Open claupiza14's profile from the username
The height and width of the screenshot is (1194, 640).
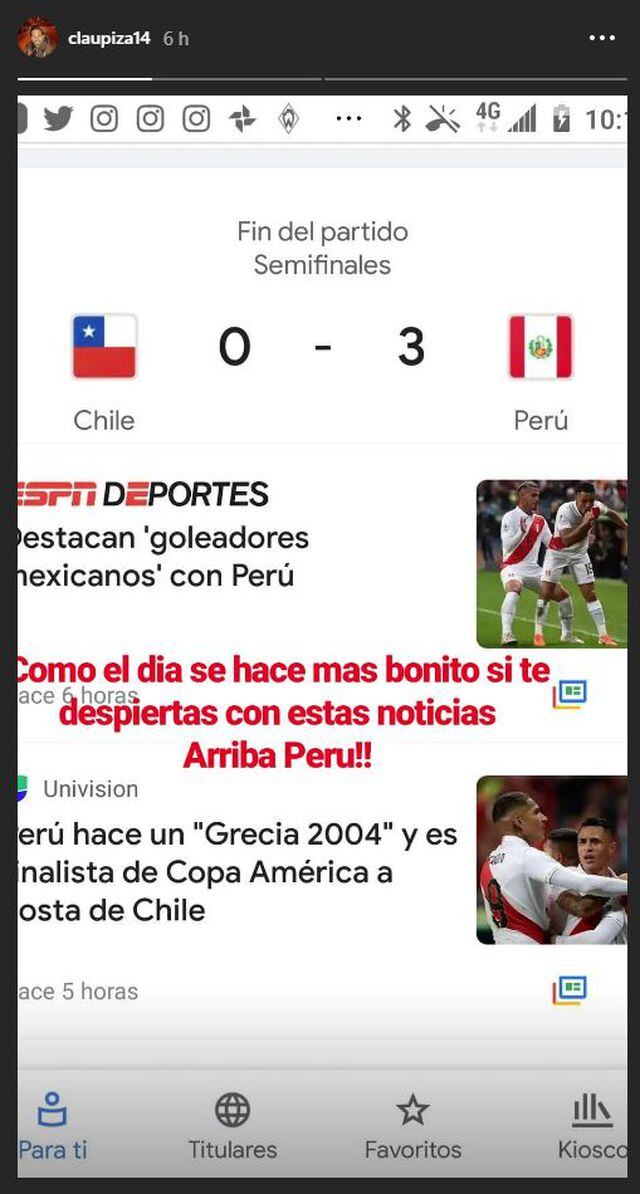[x=109, y=39]
